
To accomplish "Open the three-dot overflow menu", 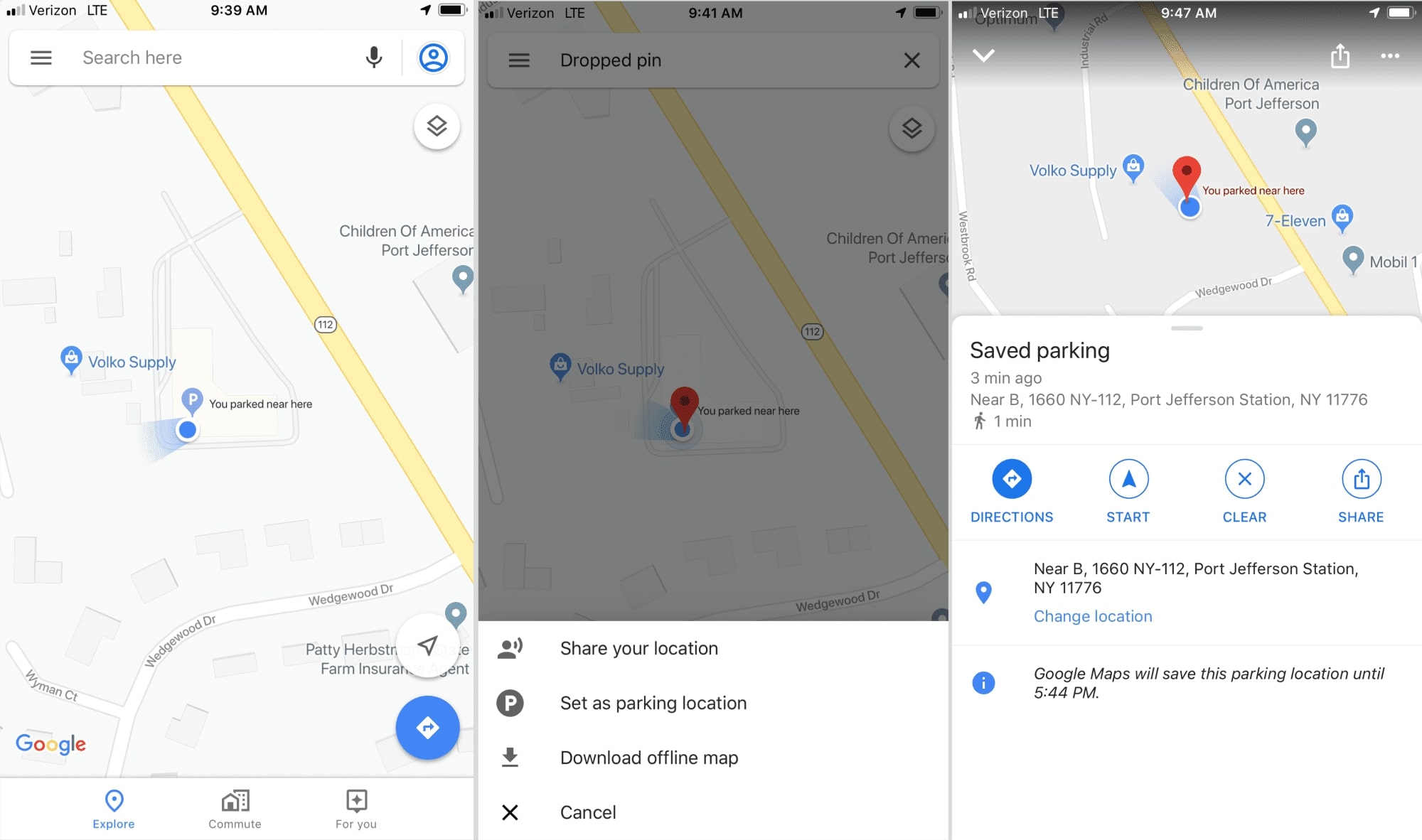I will pos(1390,55).
